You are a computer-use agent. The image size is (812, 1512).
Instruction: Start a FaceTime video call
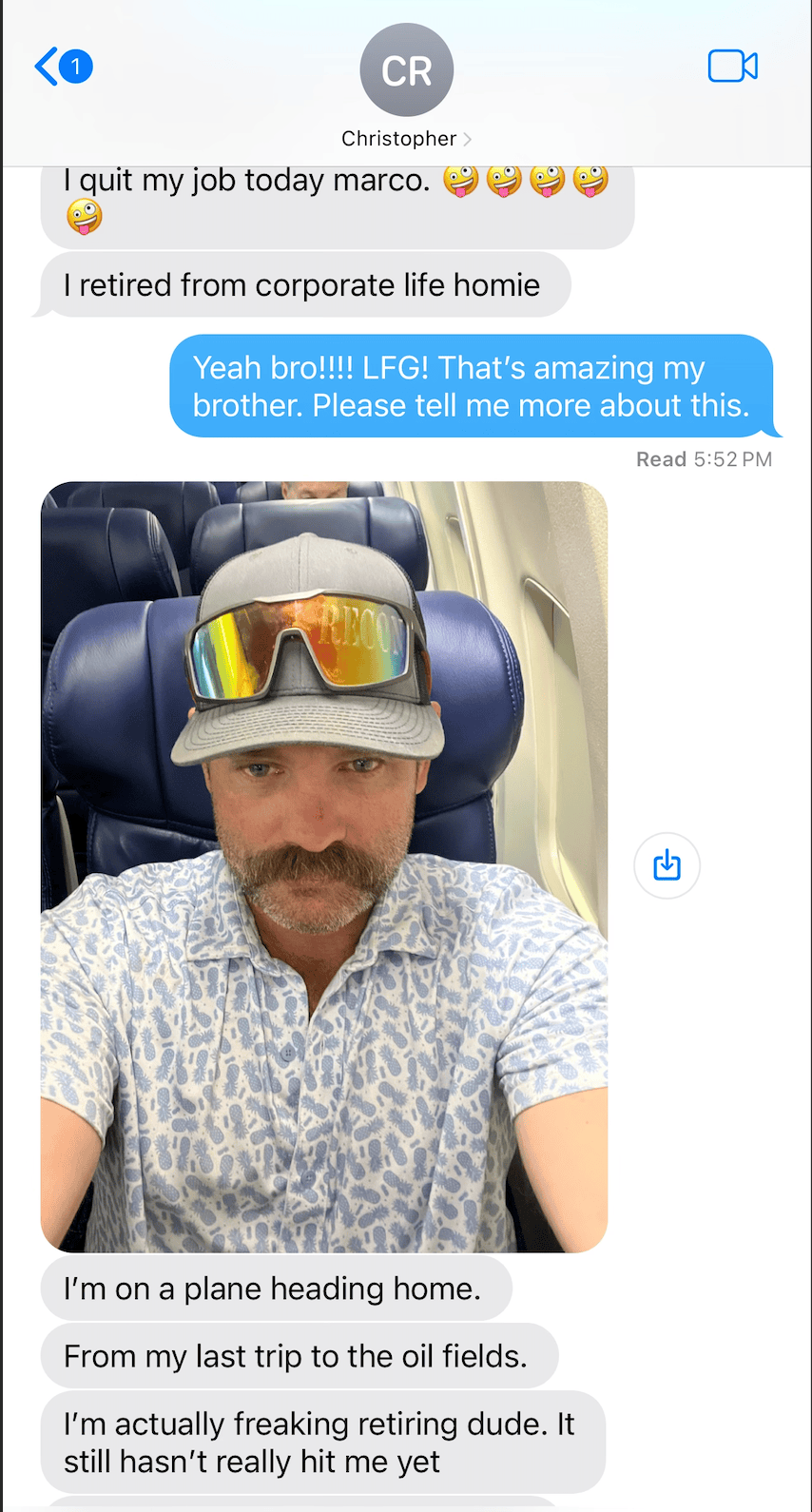click(x=732, y=67)
